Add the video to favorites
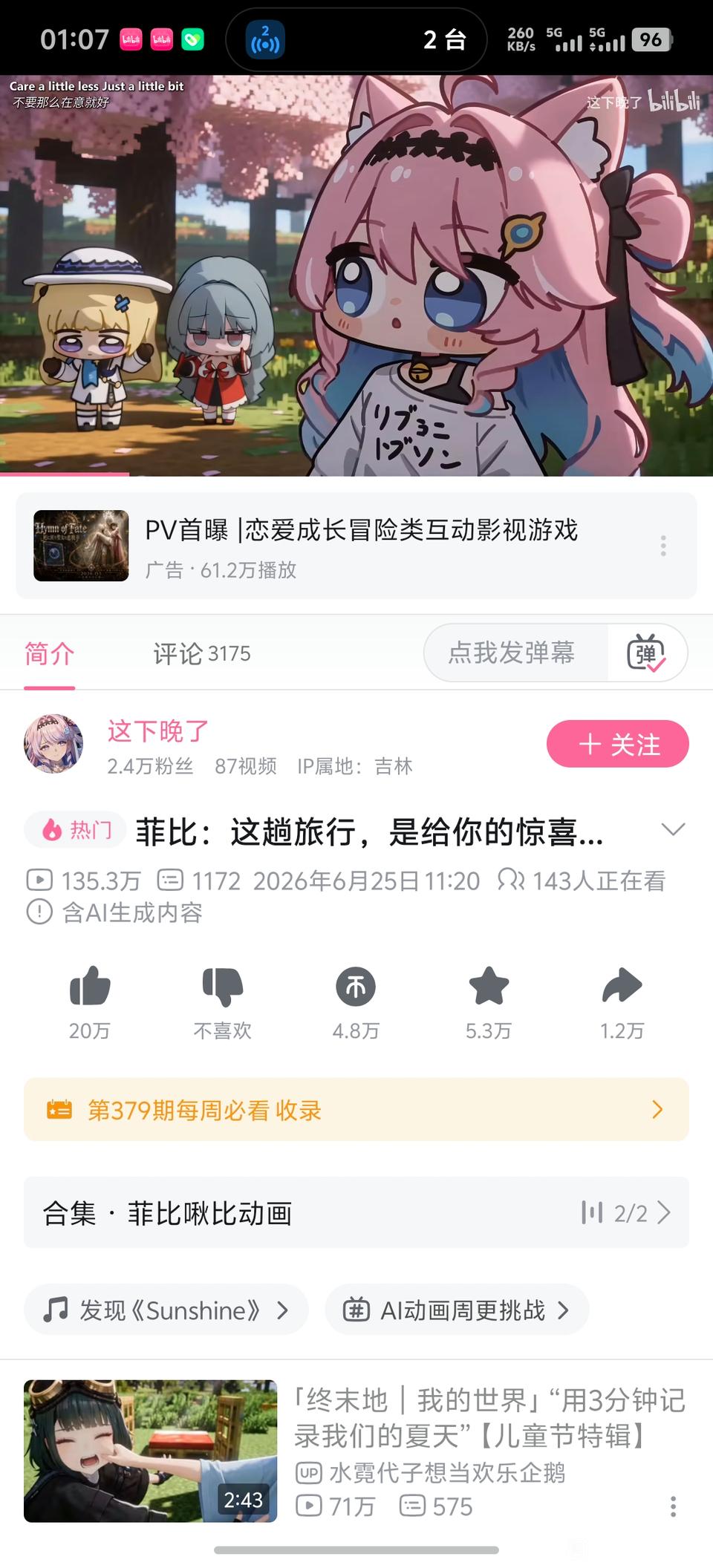The width and height of the screenshot is (713, 1568). (x=489, y=986)
